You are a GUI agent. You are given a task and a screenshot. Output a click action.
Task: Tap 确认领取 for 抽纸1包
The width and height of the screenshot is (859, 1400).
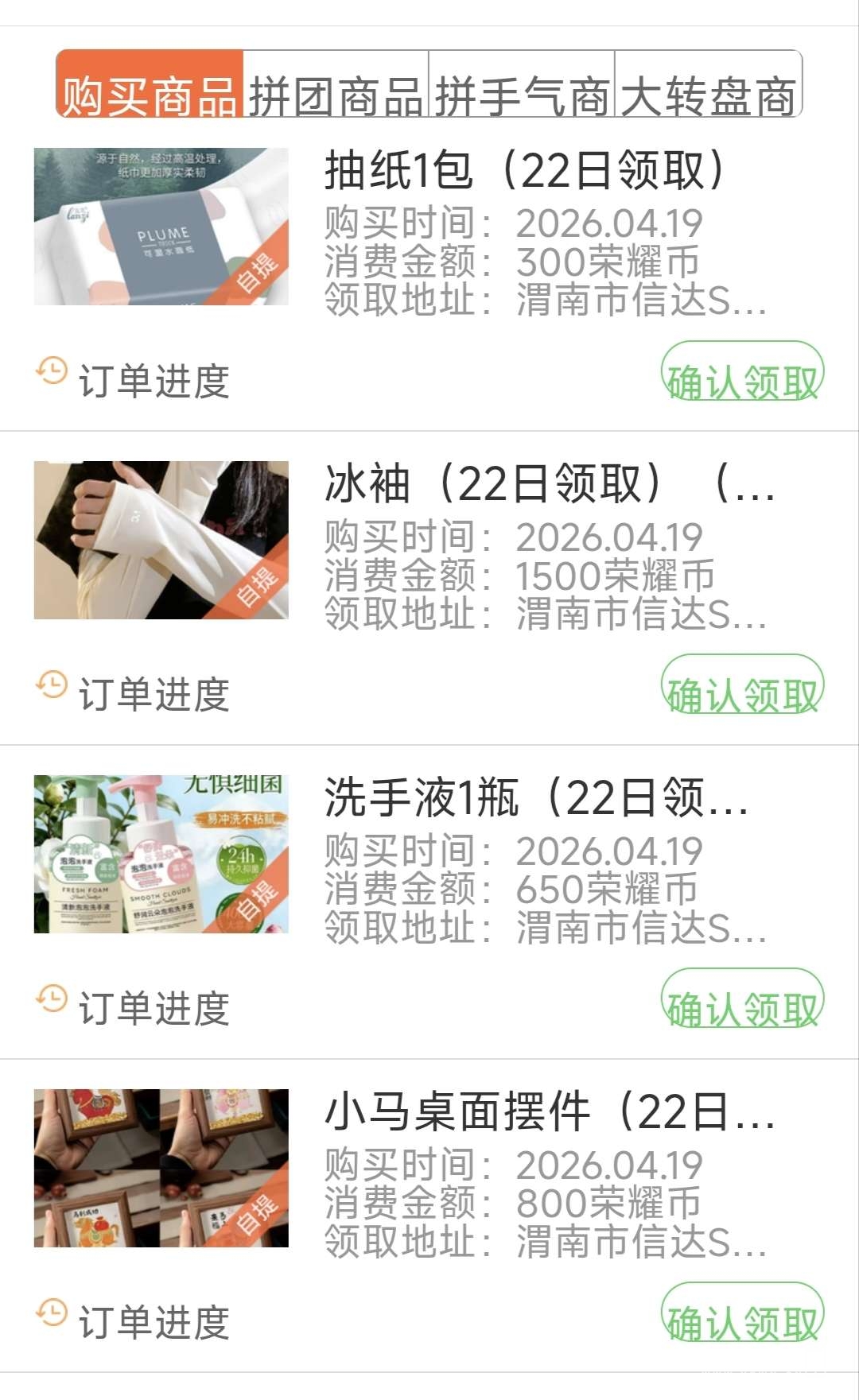[742, 374]
